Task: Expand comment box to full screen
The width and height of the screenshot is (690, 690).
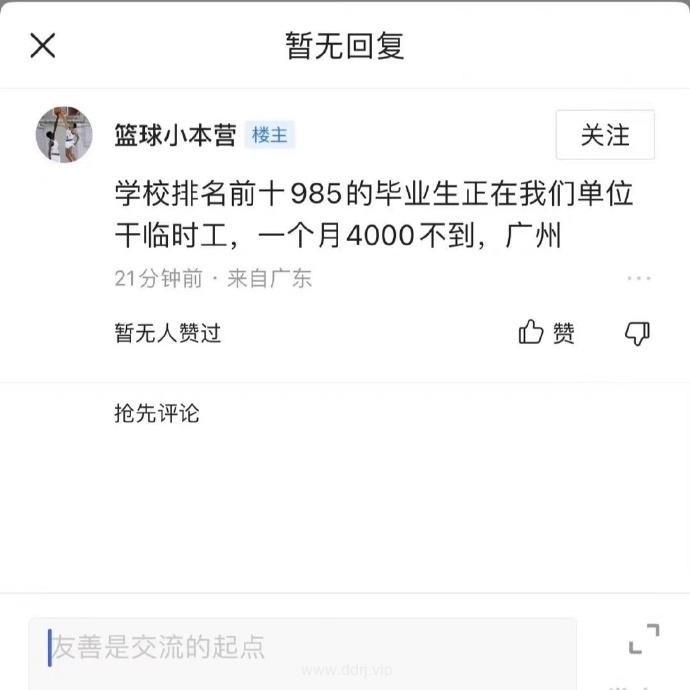Action: tap(644, 639)
